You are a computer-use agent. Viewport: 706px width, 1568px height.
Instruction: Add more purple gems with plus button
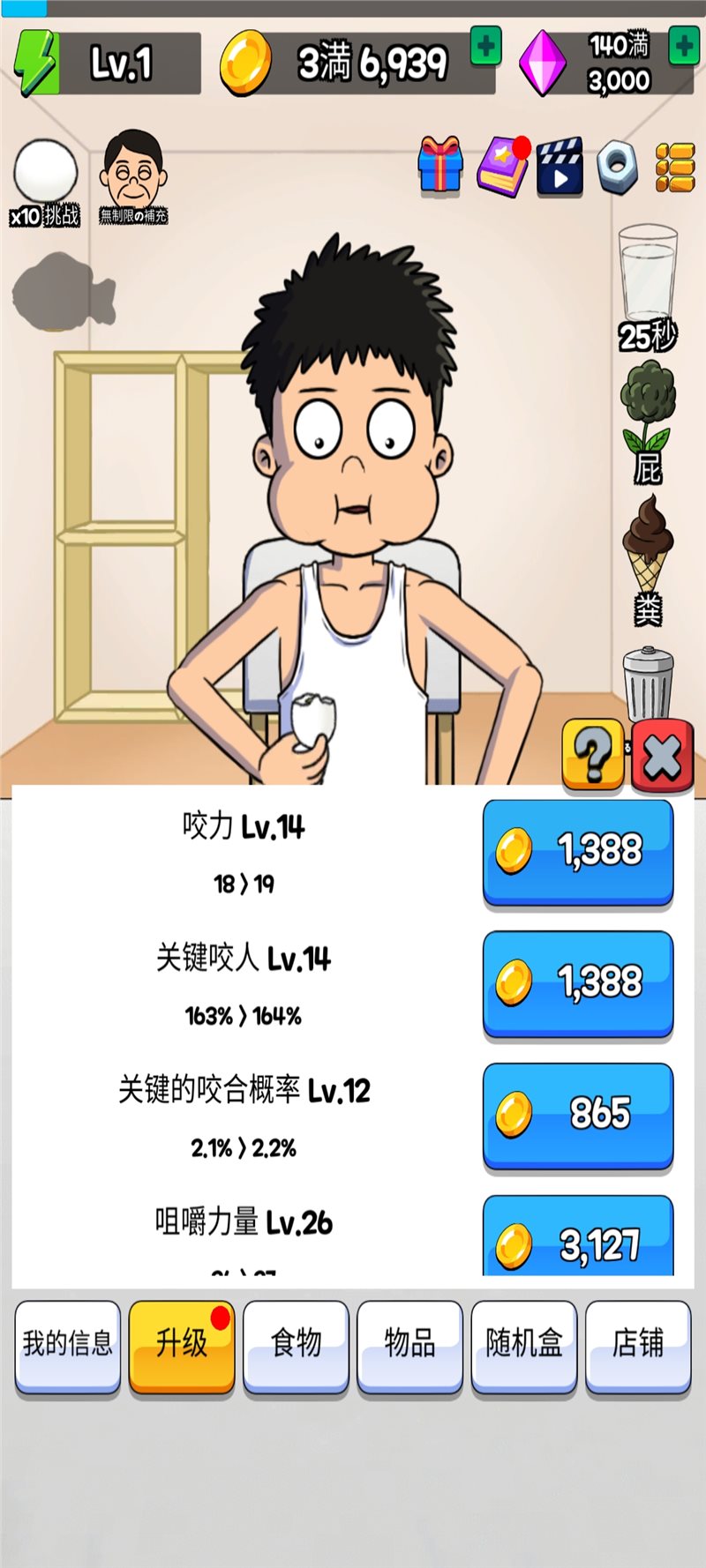684,46
